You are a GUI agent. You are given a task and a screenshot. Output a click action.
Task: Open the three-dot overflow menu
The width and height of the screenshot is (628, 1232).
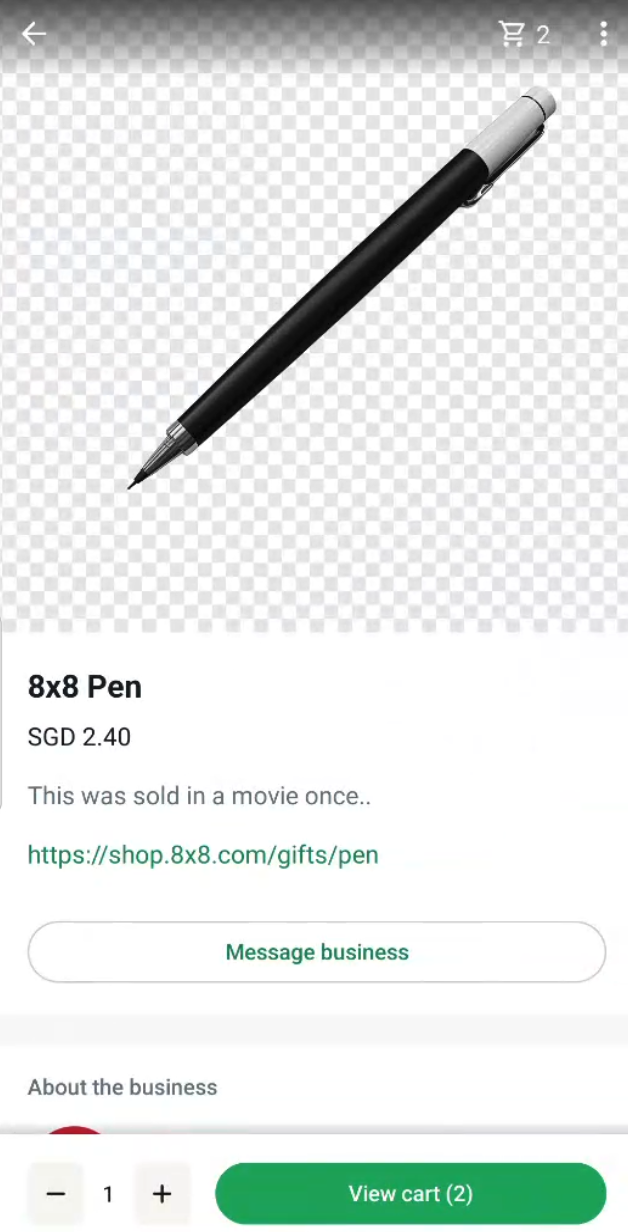pos(603,34)
